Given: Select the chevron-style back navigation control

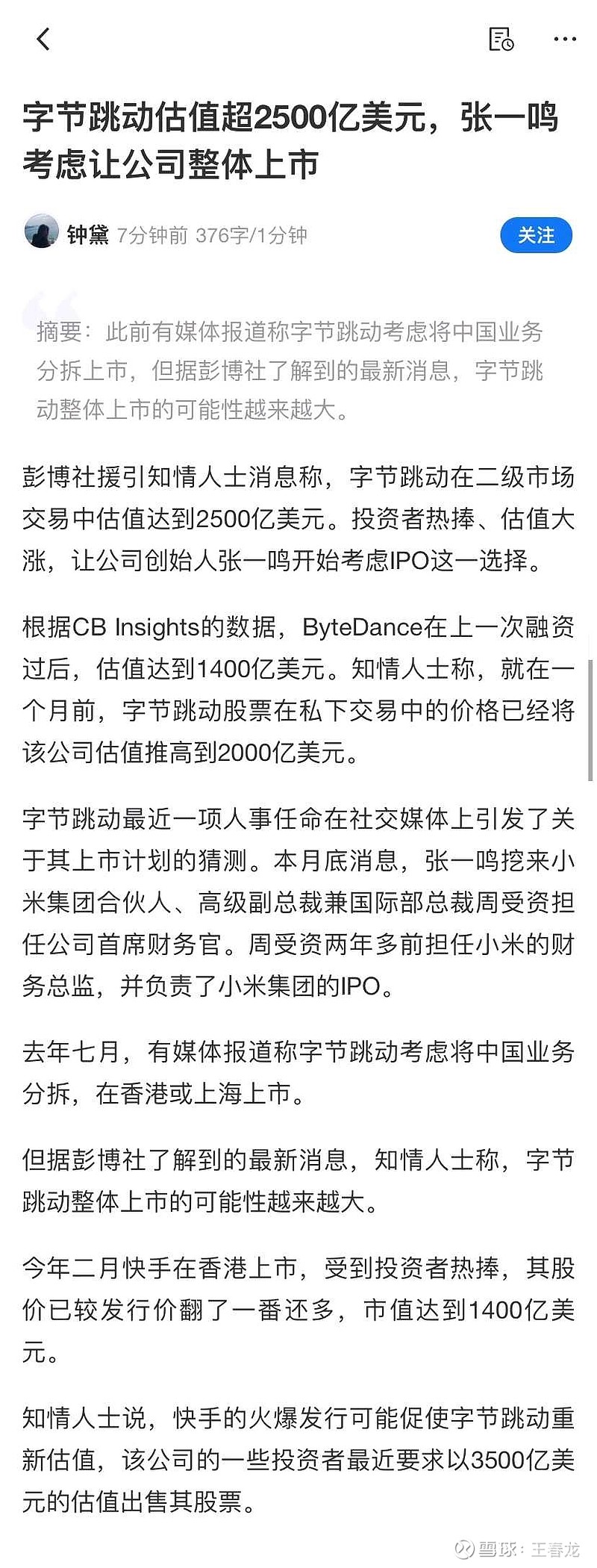Looking at the screenshot, I should pos(43,39).
